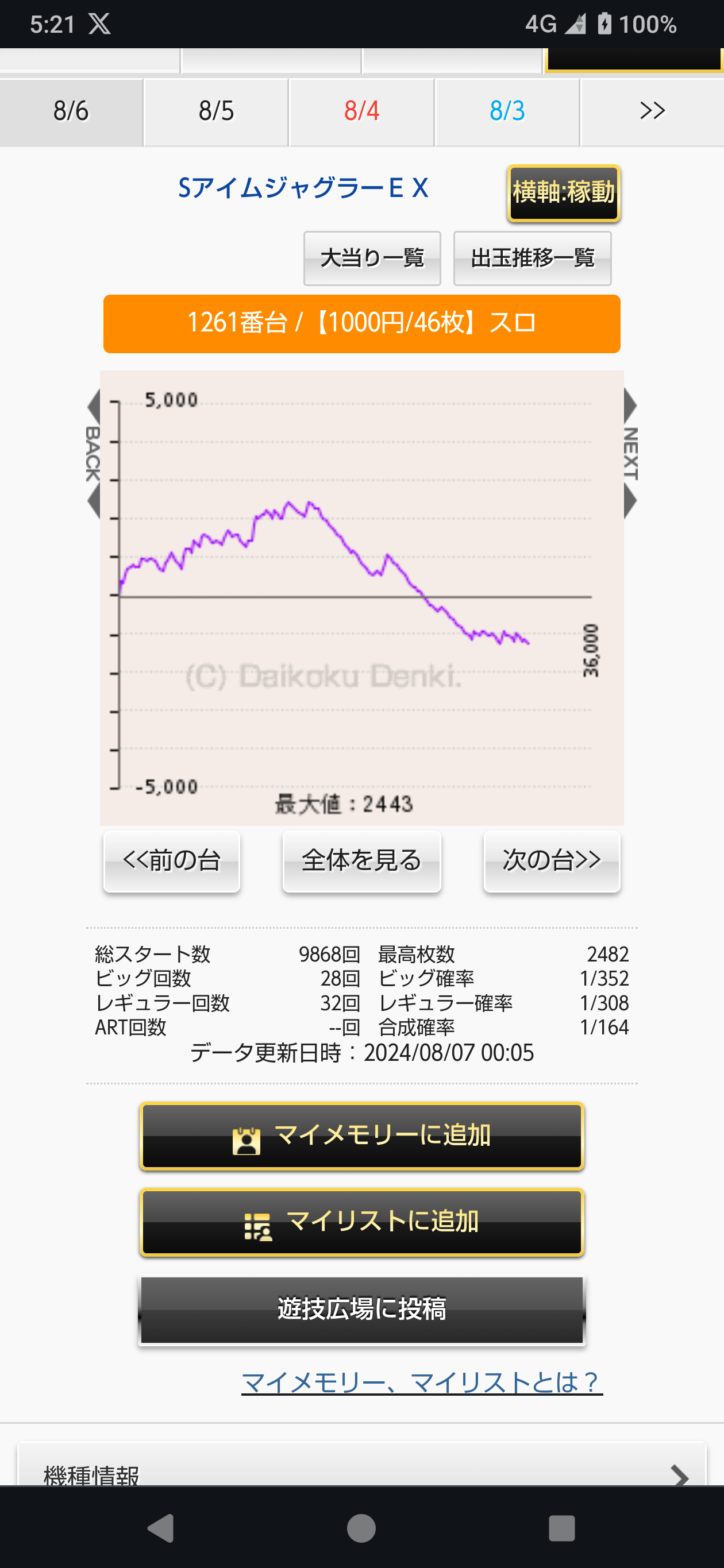Select the 8/6 date tab

pyautogui.click(x=71, y=112)
